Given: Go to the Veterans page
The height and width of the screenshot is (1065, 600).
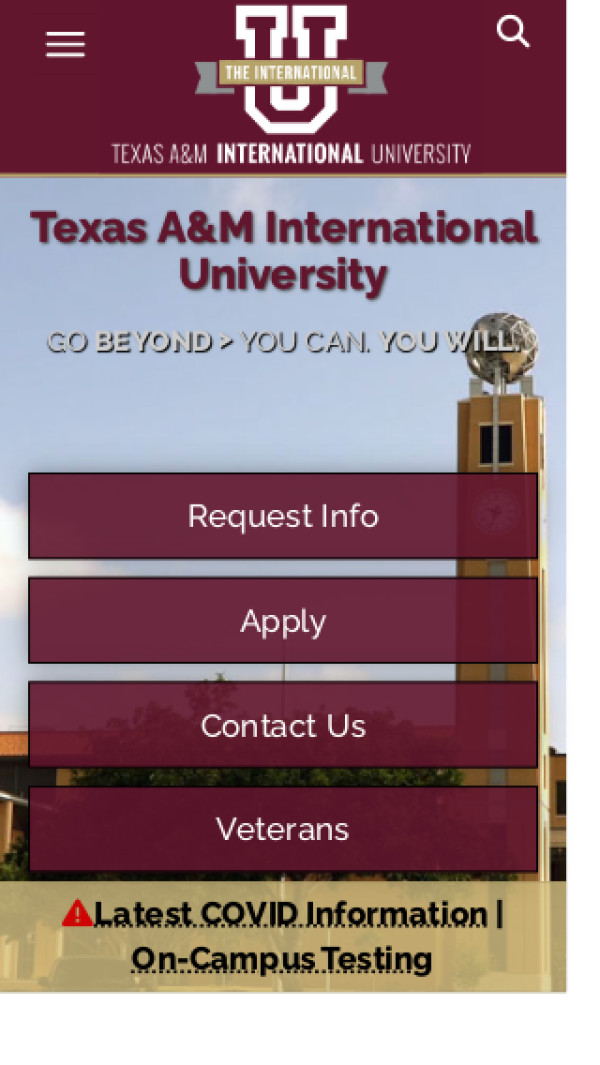Looking at the screenshot, I should pos(283,829).
